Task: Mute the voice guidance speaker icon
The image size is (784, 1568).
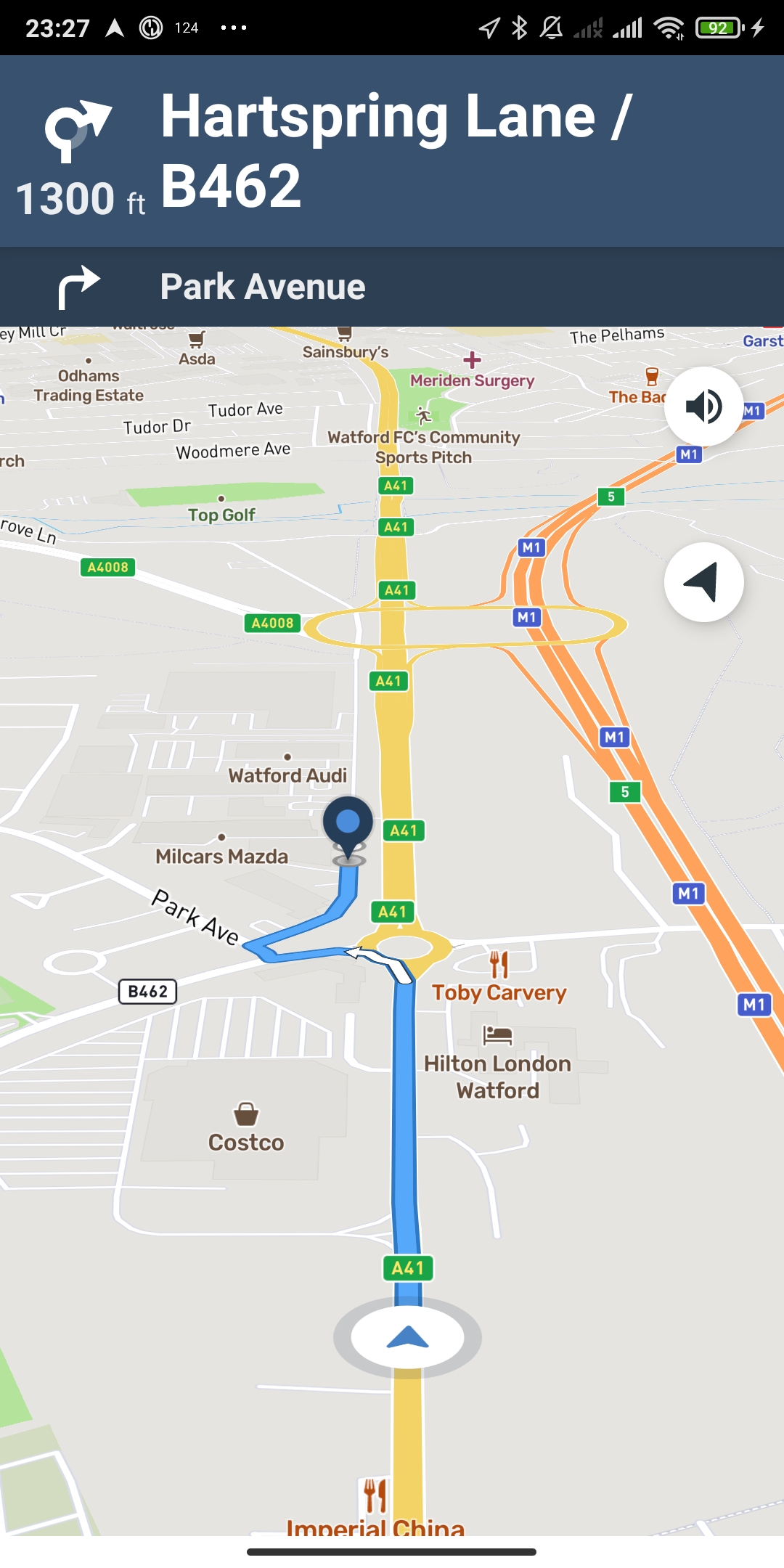Action: 703,408
